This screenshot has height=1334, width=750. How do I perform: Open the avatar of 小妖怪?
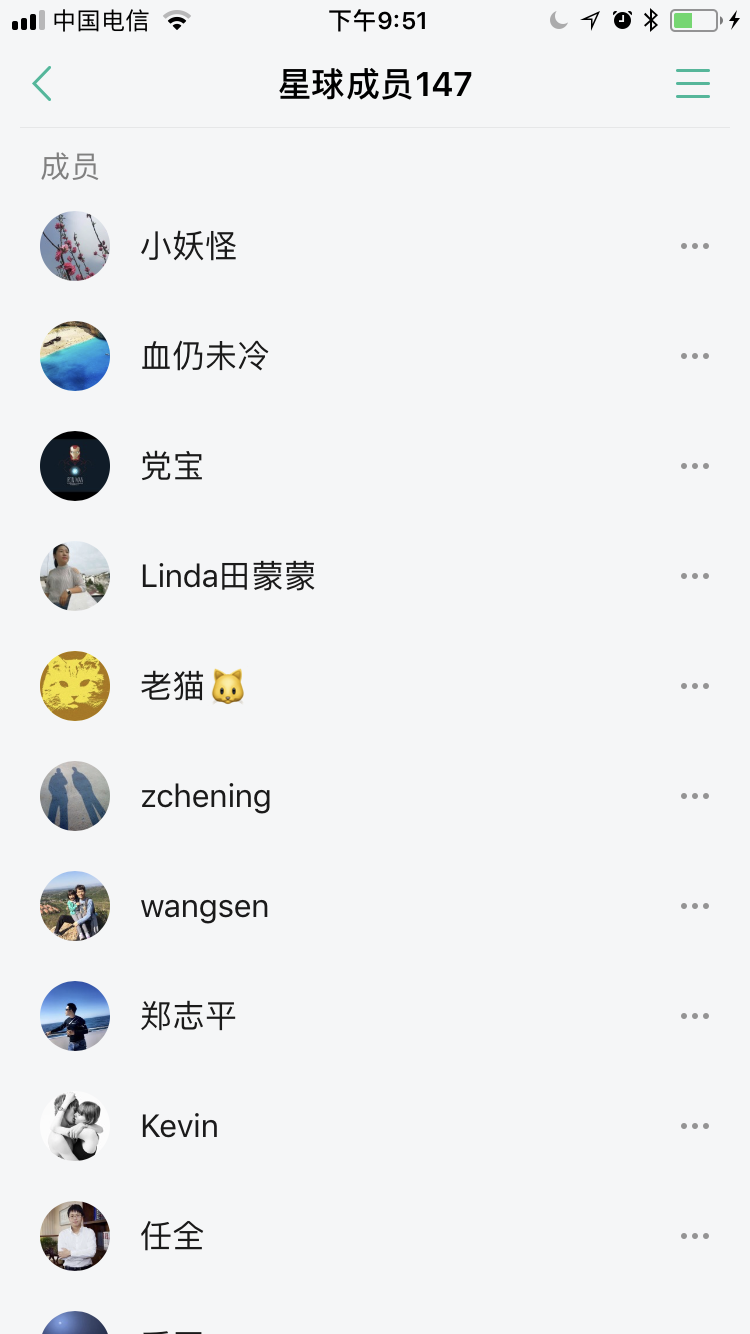(74, 246)
